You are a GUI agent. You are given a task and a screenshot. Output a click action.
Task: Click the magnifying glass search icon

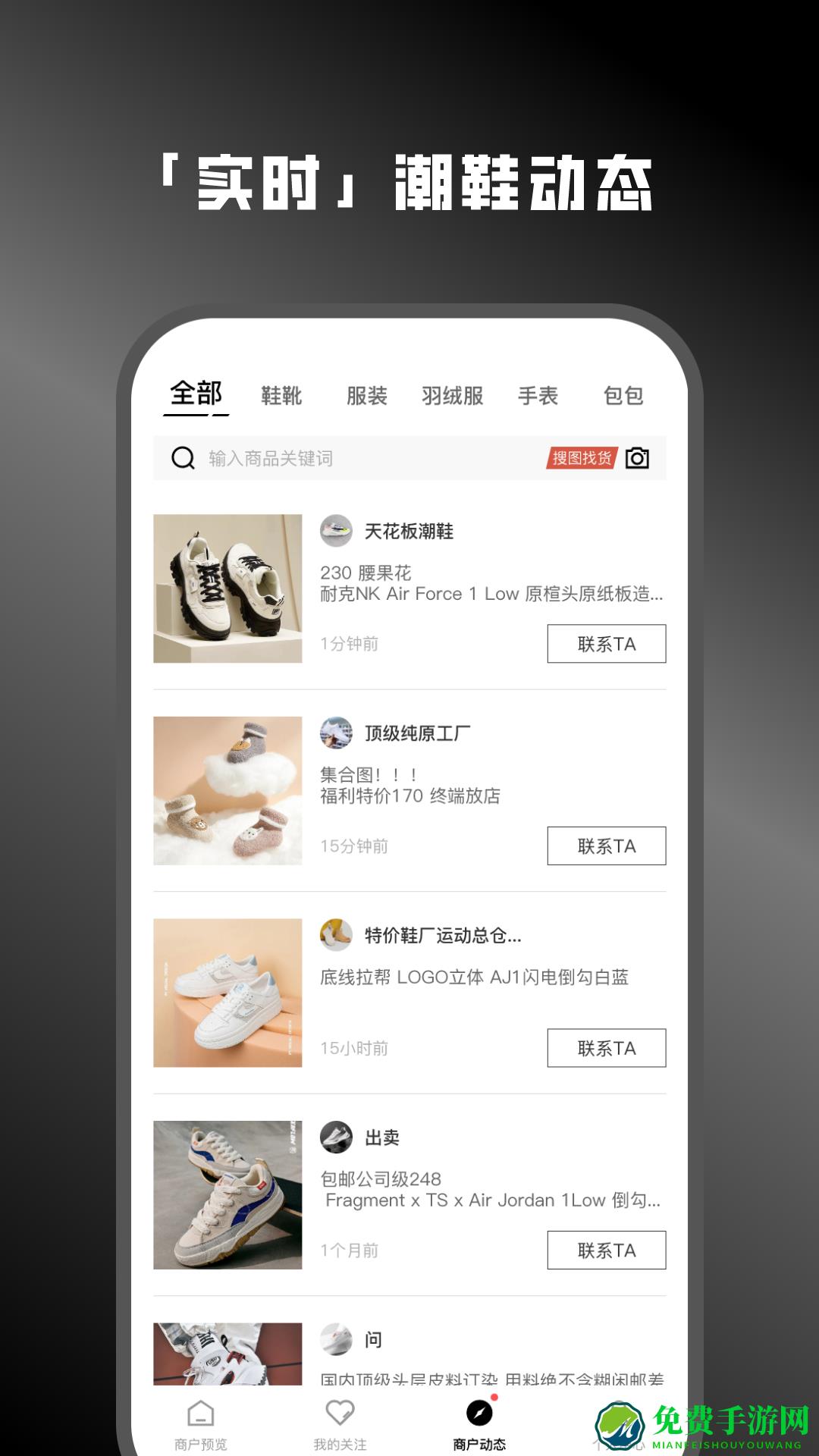click(x=181, y=458)
